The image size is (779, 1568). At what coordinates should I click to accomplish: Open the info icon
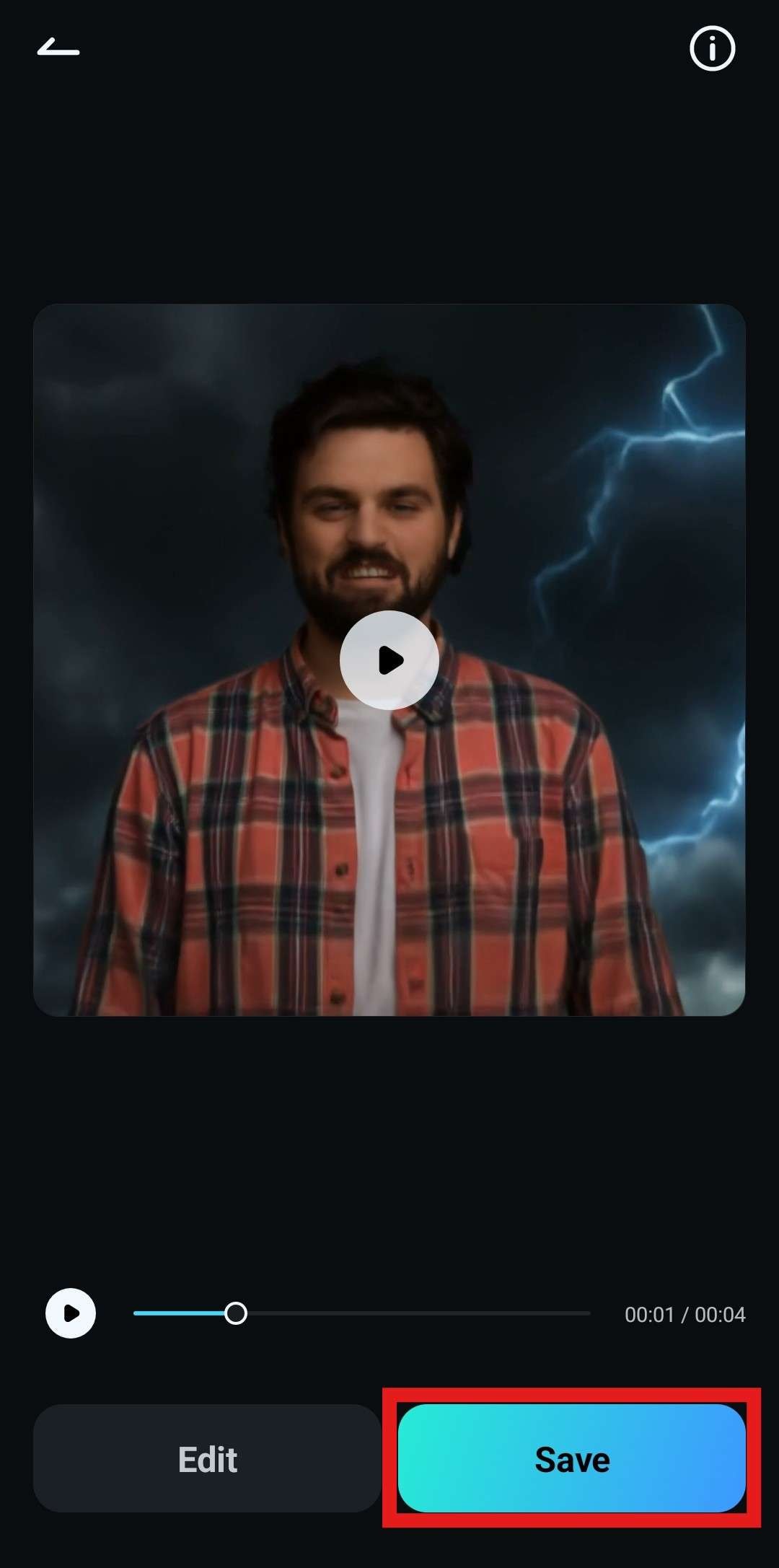pos(712,49)
